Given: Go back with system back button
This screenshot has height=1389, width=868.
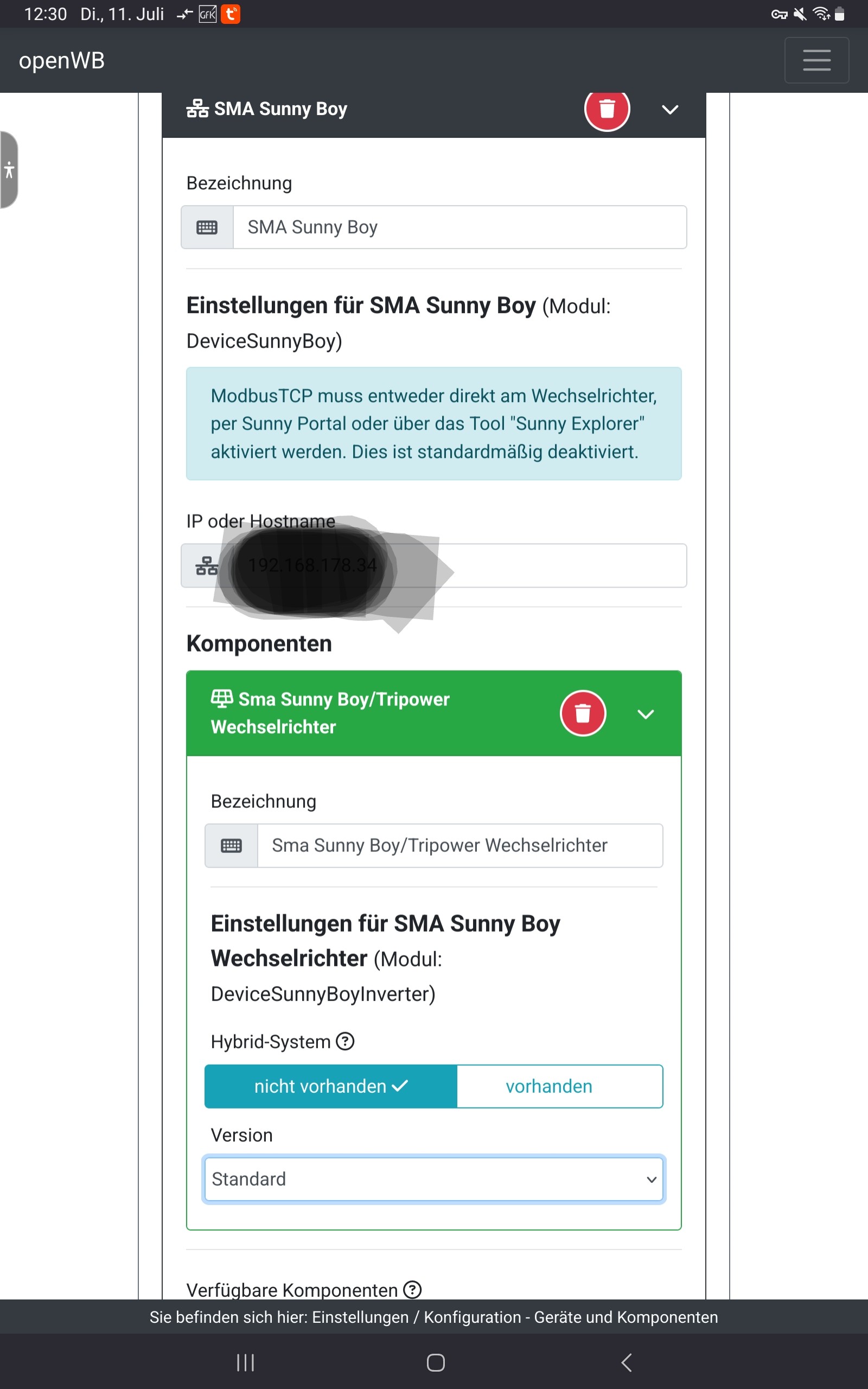Looking at the screenshot, I should pyautogui.click(x=626, y=1362).
